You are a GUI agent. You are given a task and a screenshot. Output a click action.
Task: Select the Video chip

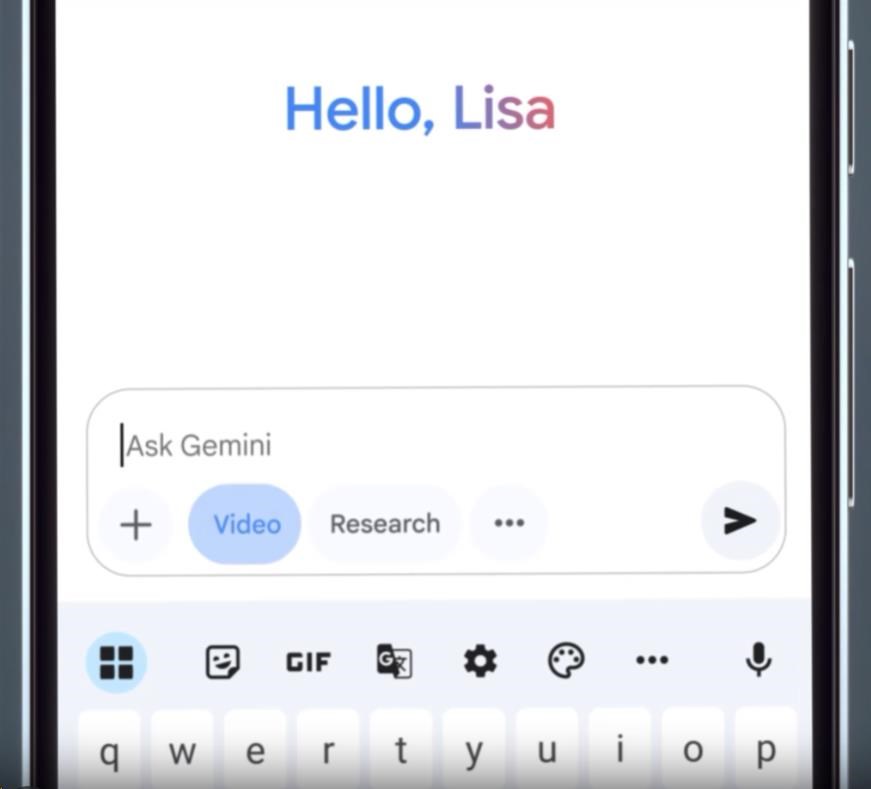tap(245, 524)
